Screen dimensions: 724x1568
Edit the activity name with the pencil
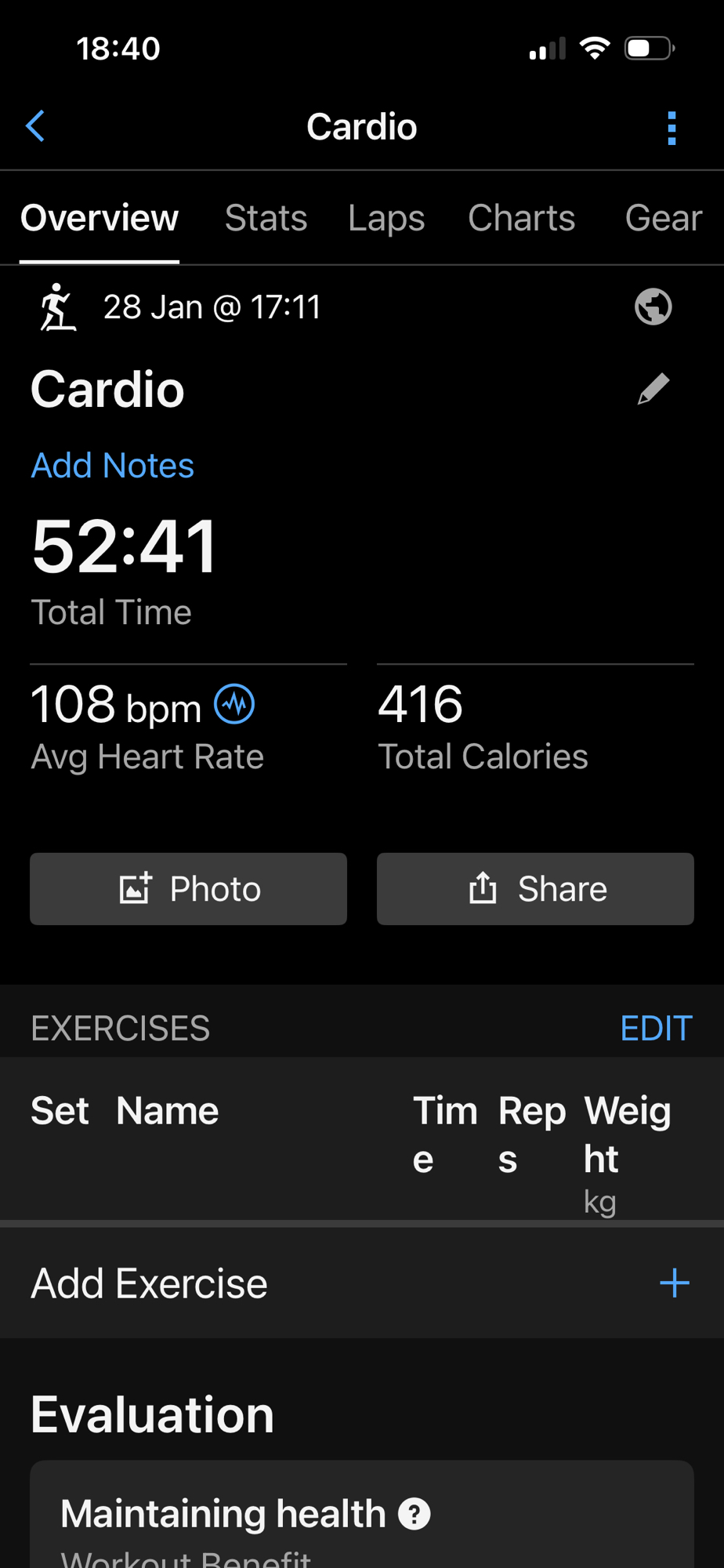tap(653, 389)
